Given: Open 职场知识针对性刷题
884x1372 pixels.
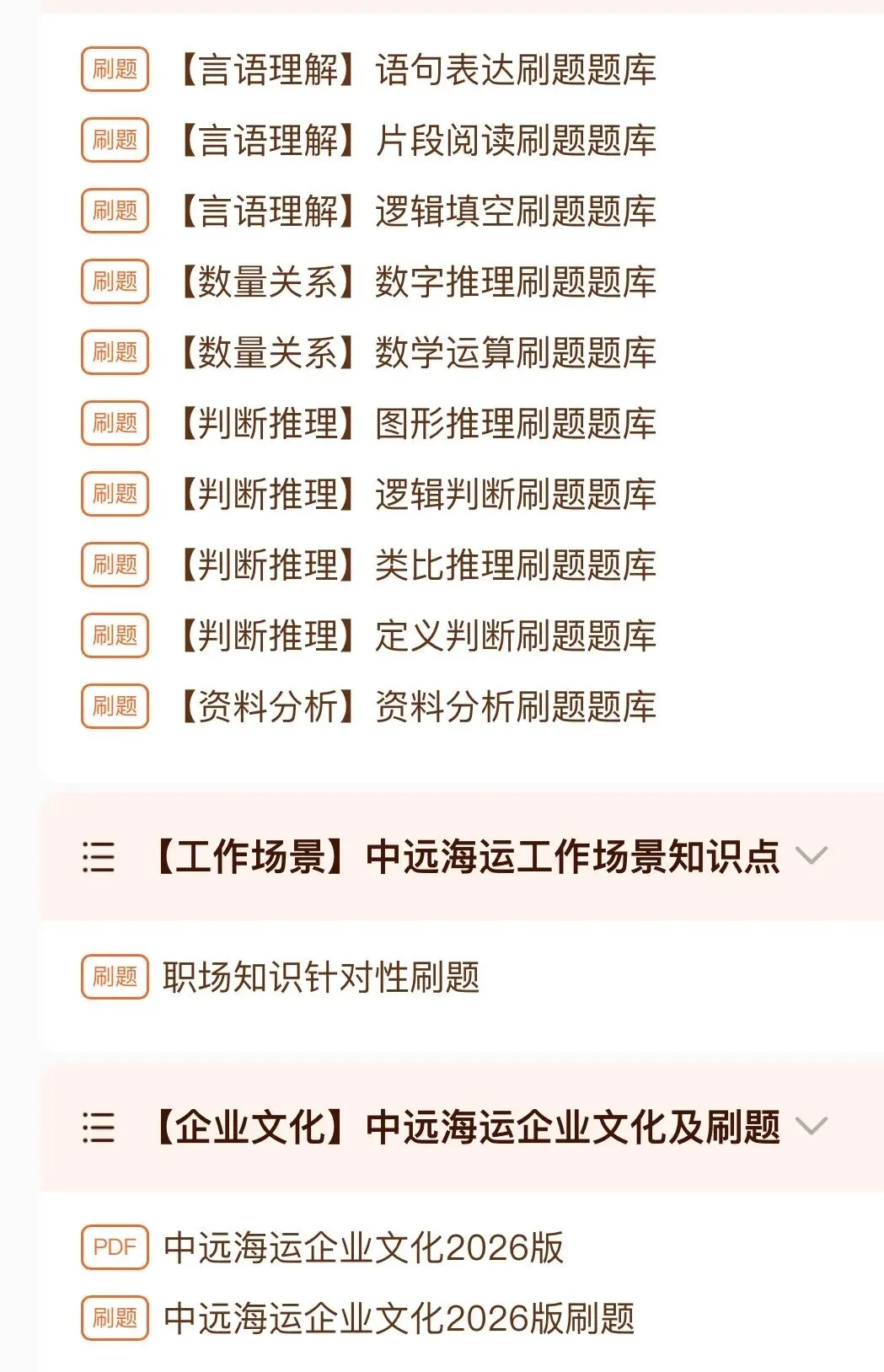Looking at the screenshot, I should (281, 978).
